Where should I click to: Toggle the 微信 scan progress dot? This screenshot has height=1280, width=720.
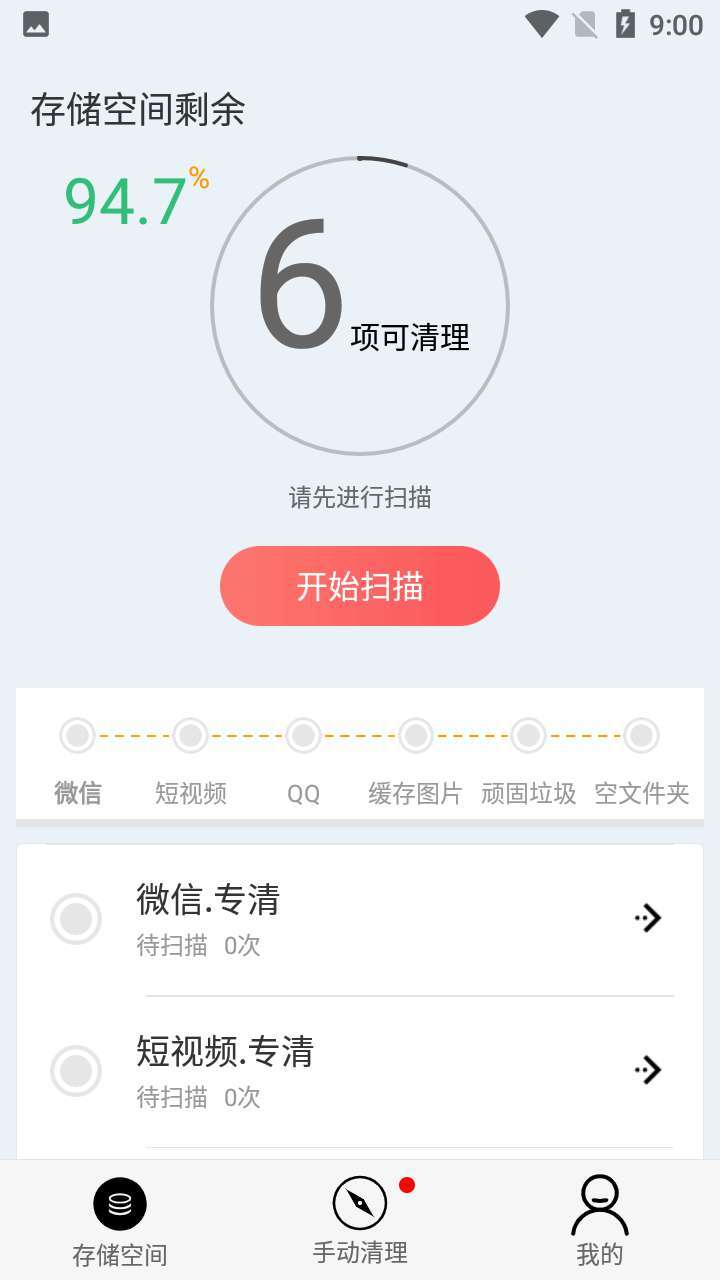coord(77,735)
